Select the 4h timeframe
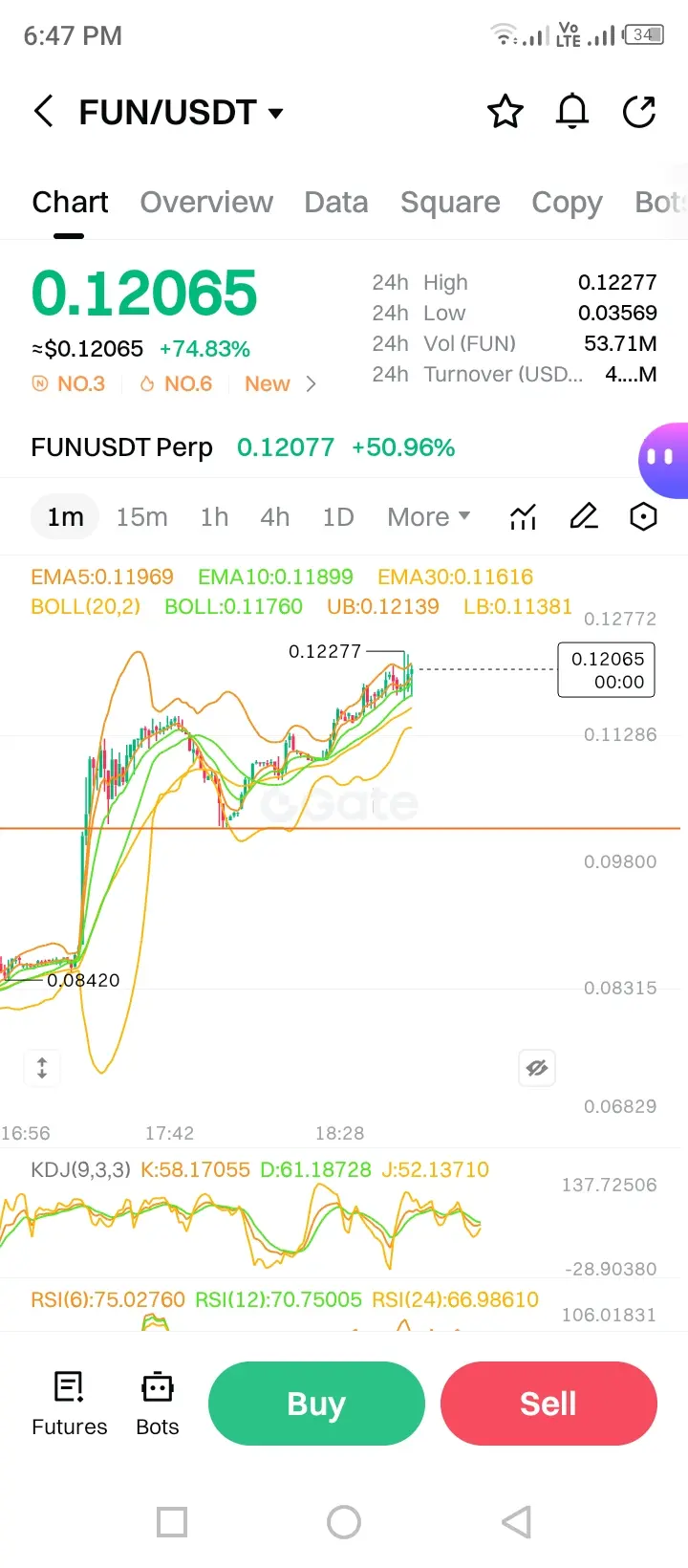688x1568 pixels. 275,517
